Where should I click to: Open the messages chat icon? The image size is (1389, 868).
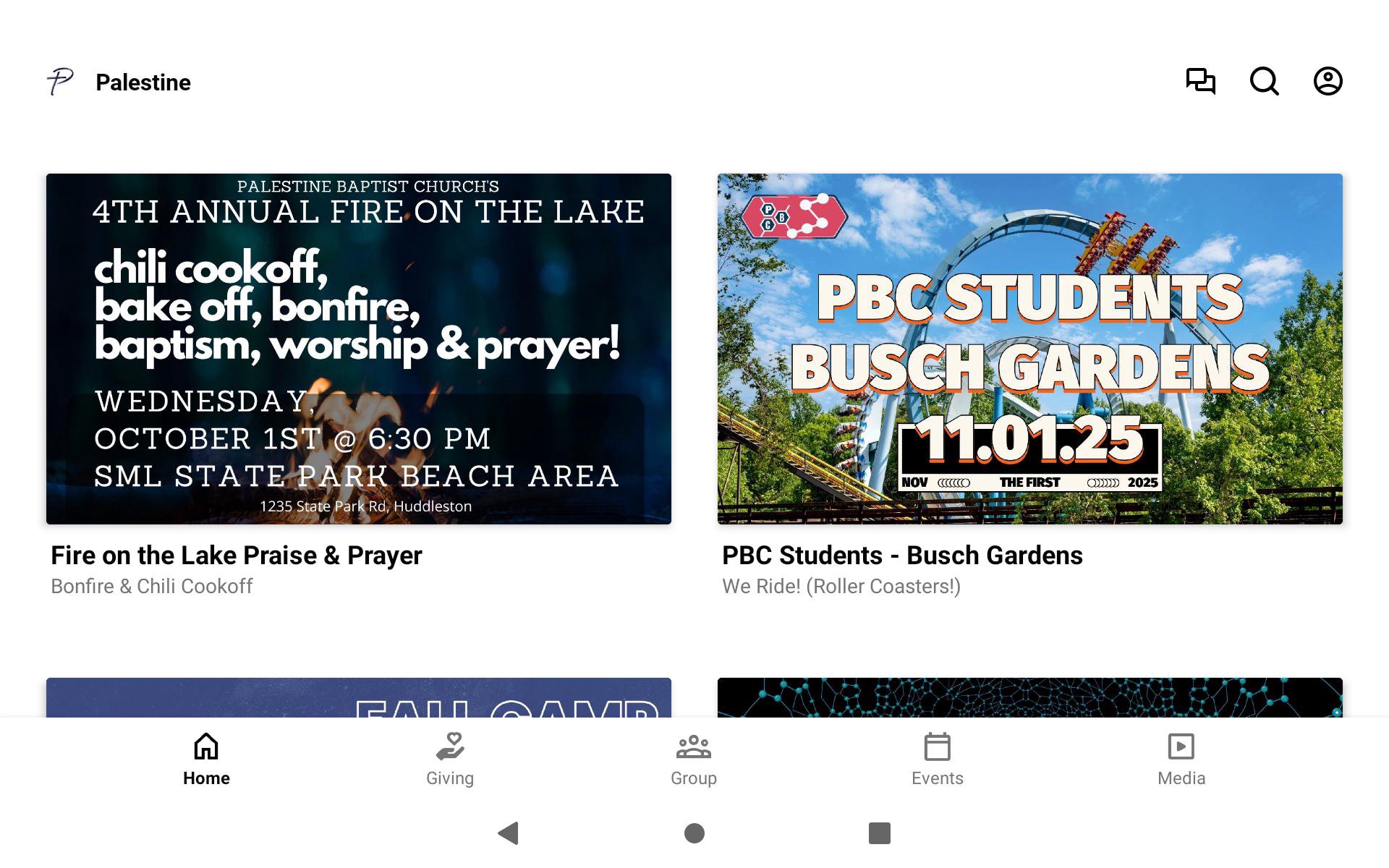coord(1200,81)
